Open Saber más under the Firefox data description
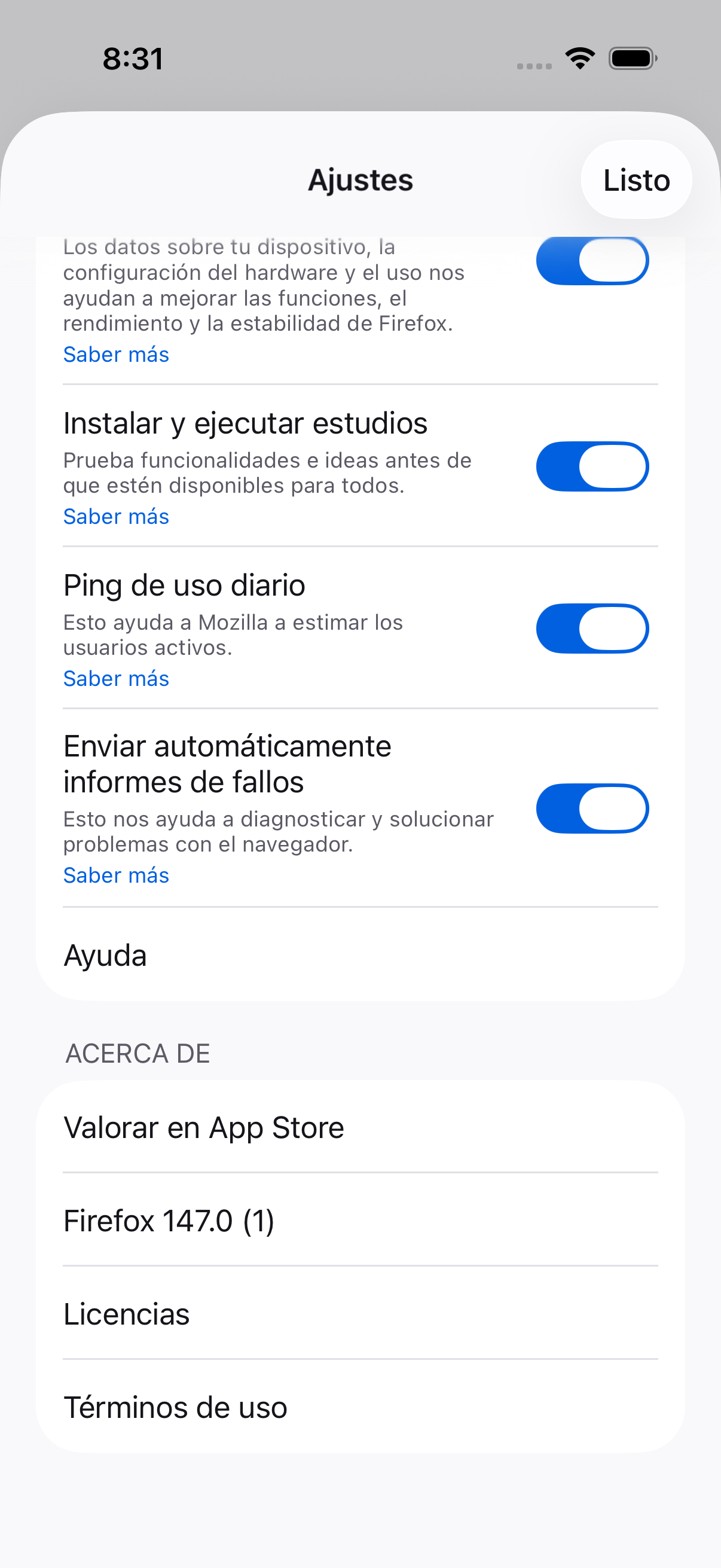The width and height of the screenshot is (721, 1568). (x=116, y=354)
